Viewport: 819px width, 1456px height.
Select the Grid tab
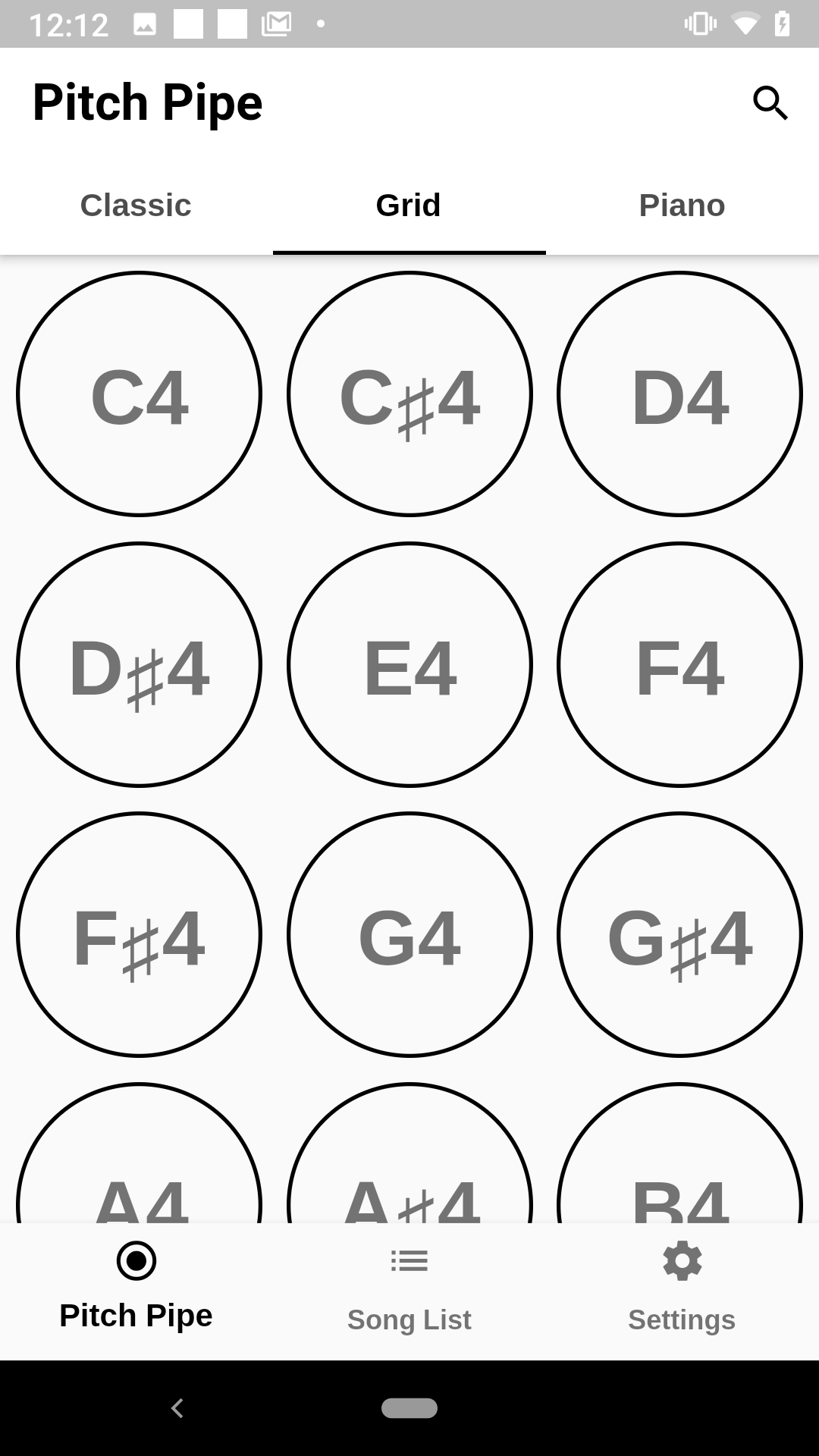click(409, 205)
